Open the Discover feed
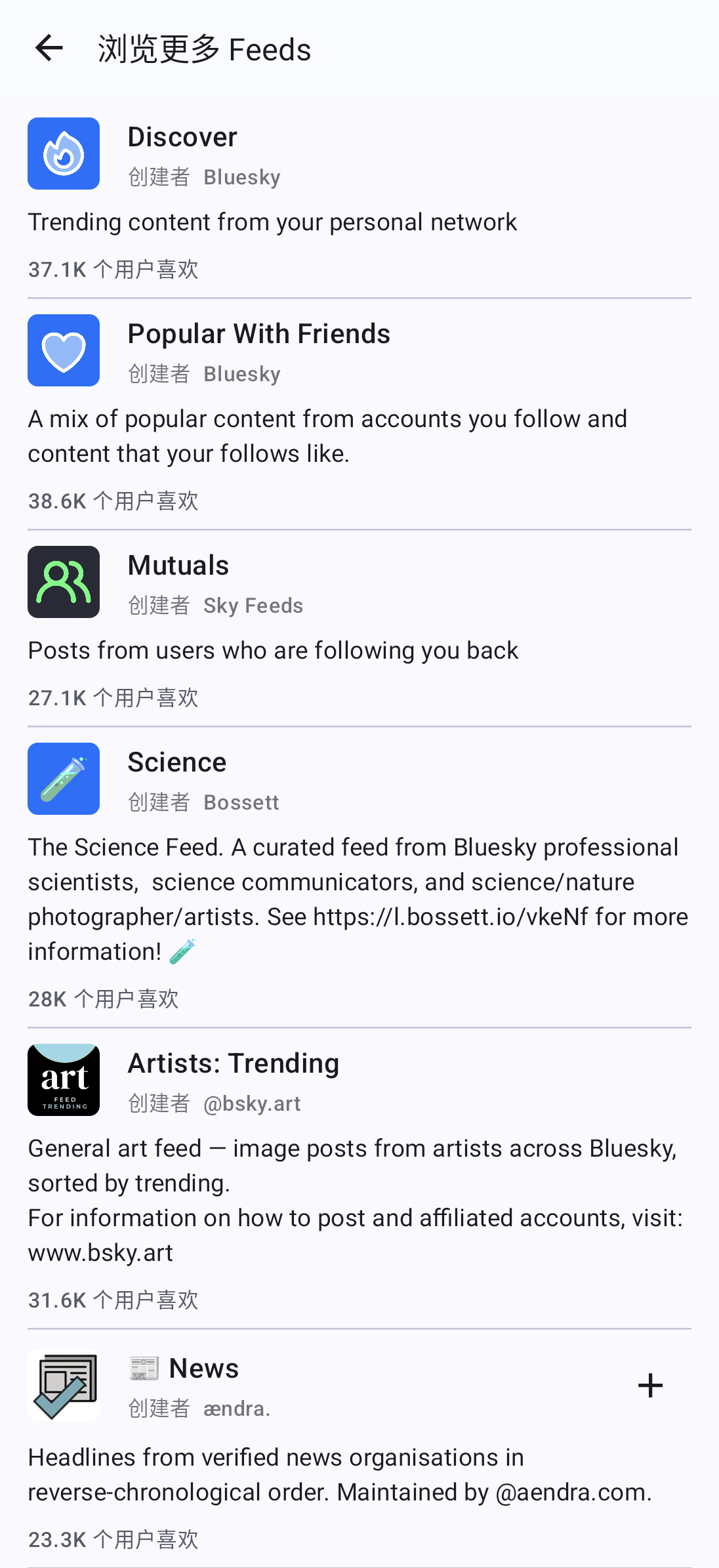719x1568 pixels. click(x=359, y=200)
